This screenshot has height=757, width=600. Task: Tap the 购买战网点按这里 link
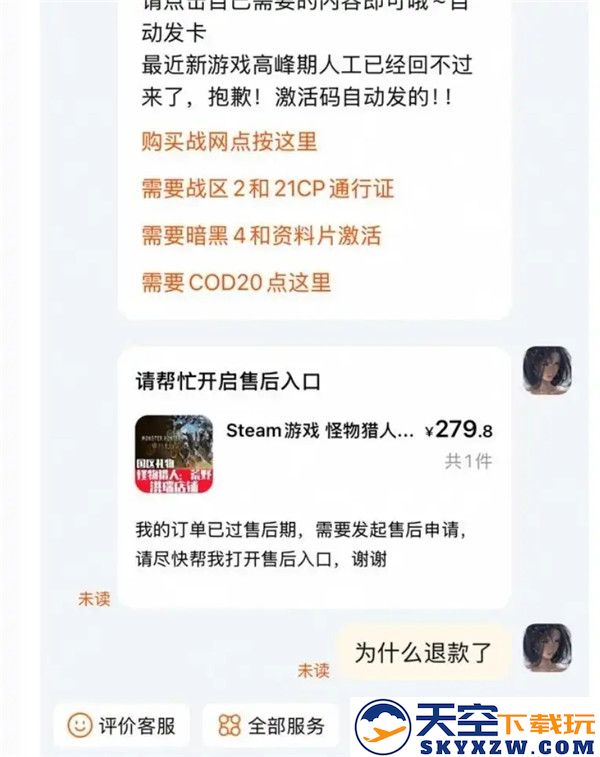229,141
